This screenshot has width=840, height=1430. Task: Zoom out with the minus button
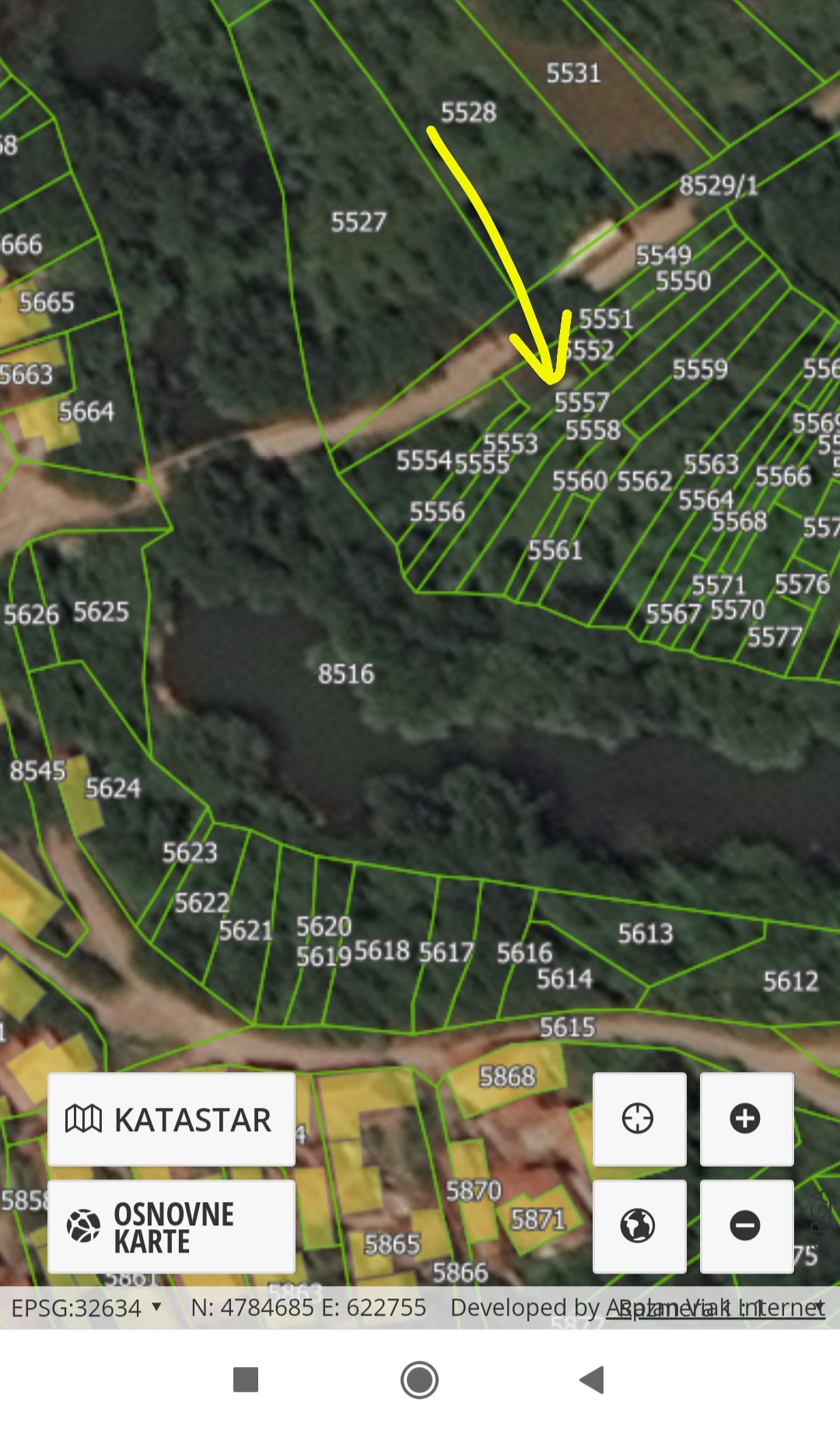click(x=746, y=1226)
